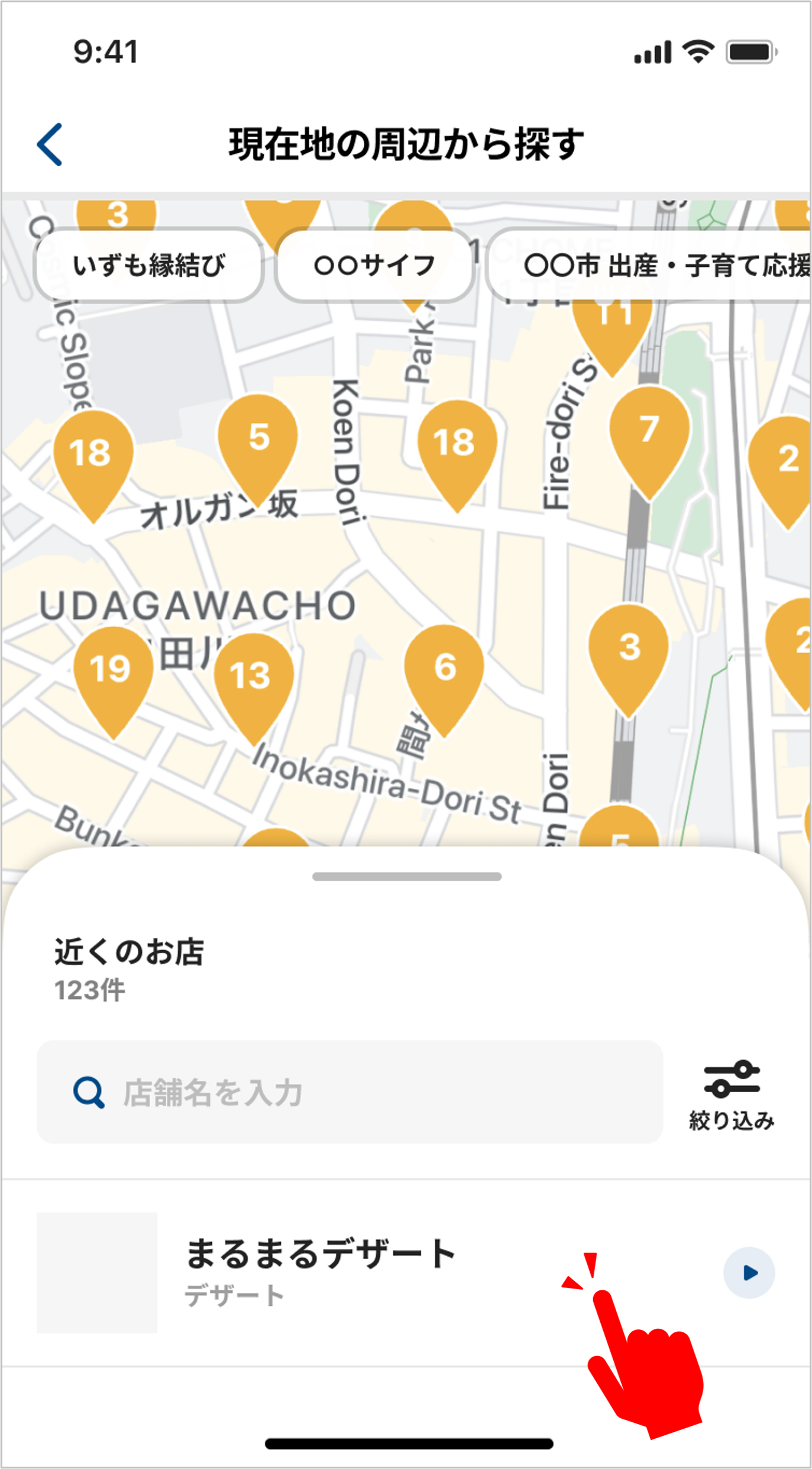This screenshot has width=812, height=1469.
Task: Select the map pin numbered 19
Action: coord(112,671)
